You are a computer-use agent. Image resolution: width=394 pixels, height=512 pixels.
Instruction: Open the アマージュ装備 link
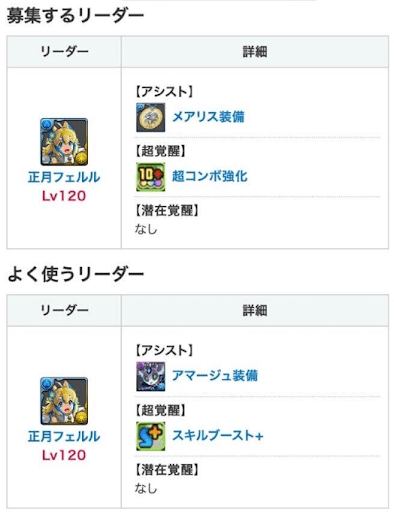tap(215, 376)
